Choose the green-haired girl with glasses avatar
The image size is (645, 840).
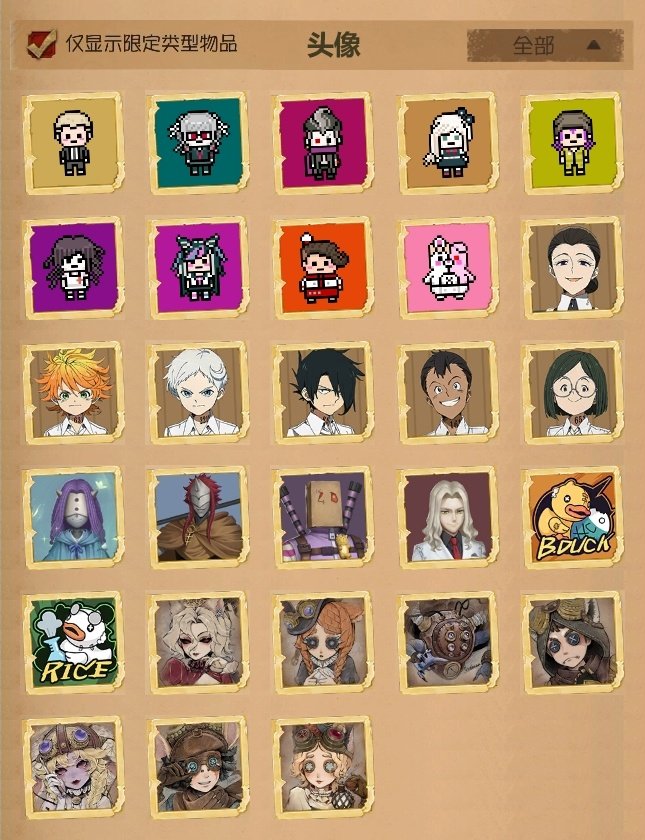point(573,392)
